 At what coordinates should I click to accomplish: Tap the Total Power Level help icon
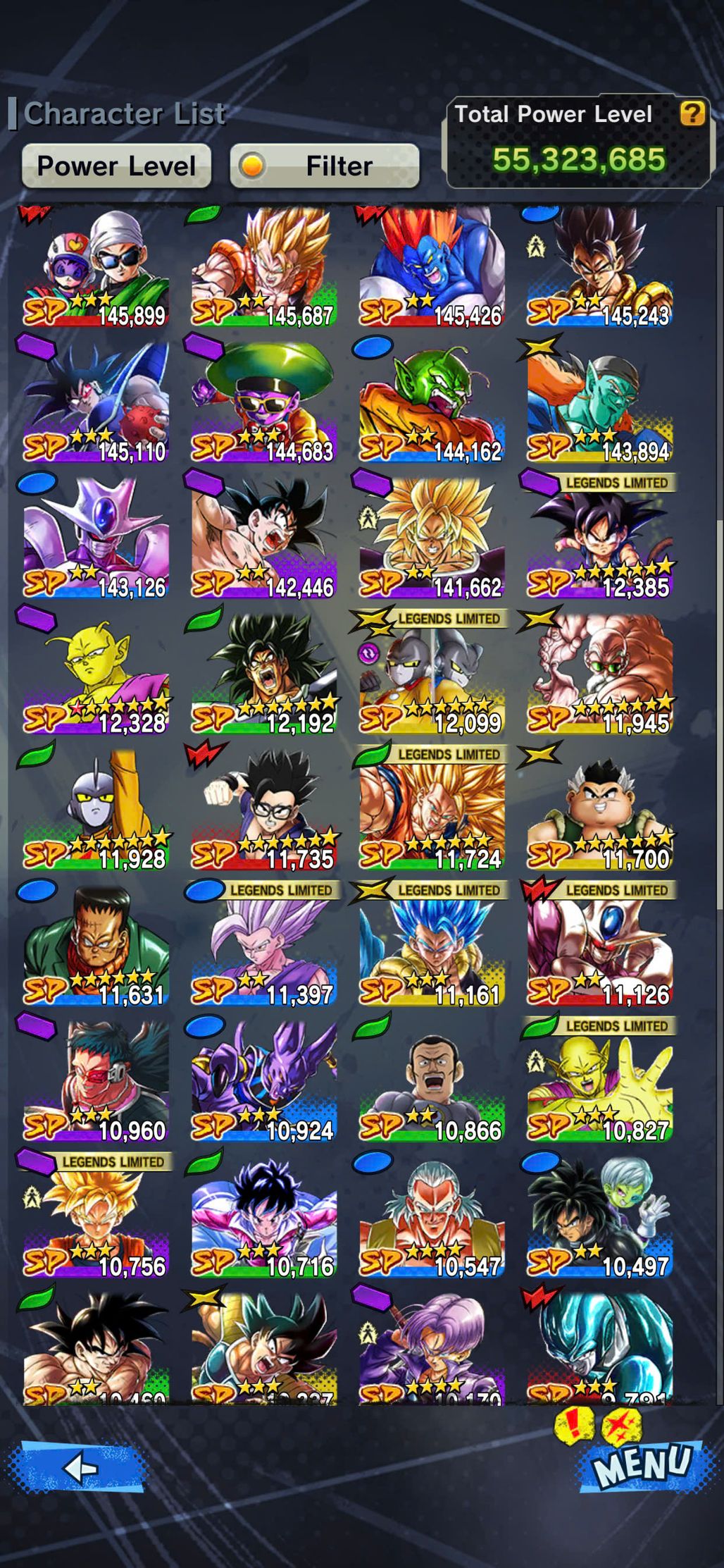click(x=692, y=113)
